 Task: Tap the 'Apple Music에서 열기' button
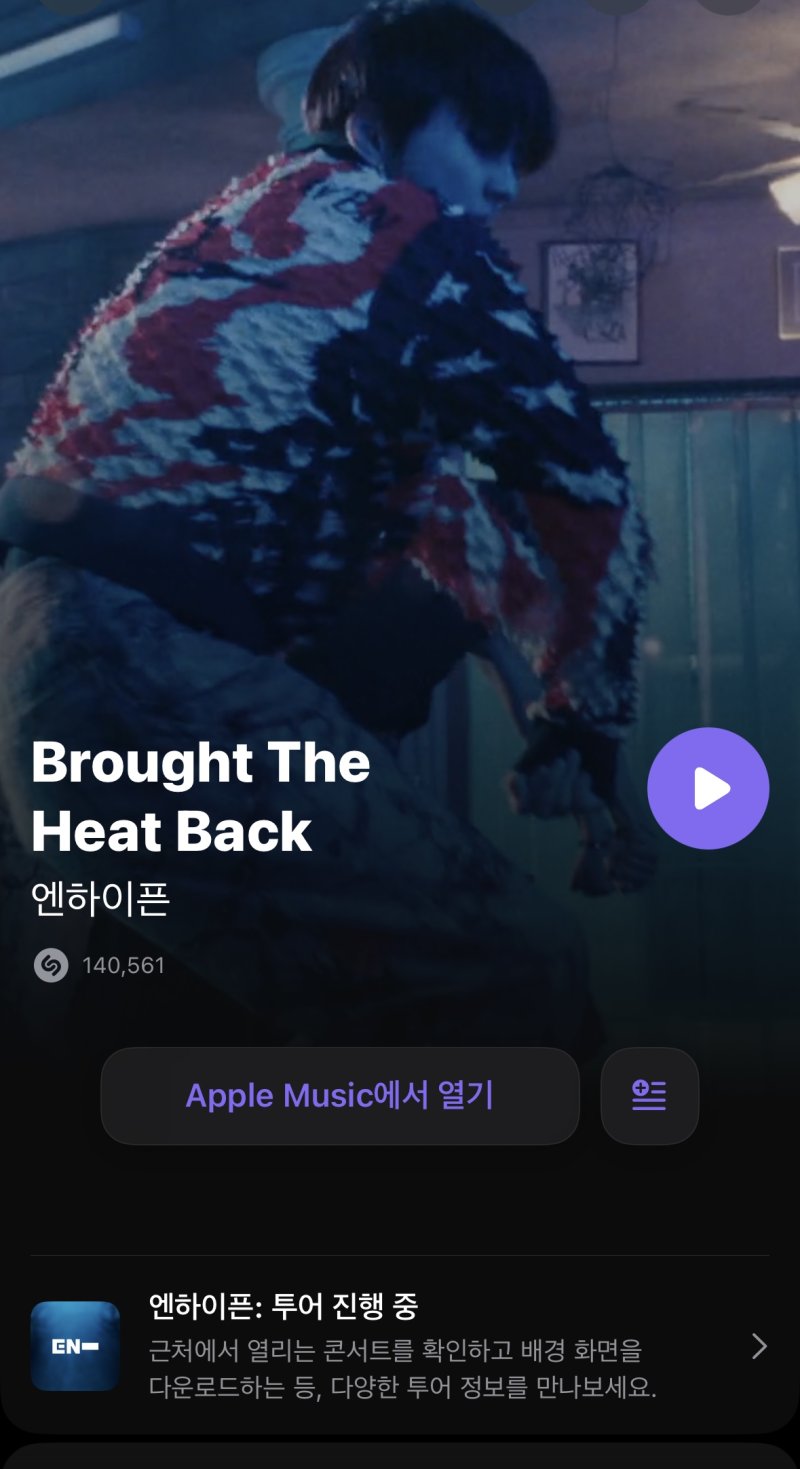[x=340, y=1096]
